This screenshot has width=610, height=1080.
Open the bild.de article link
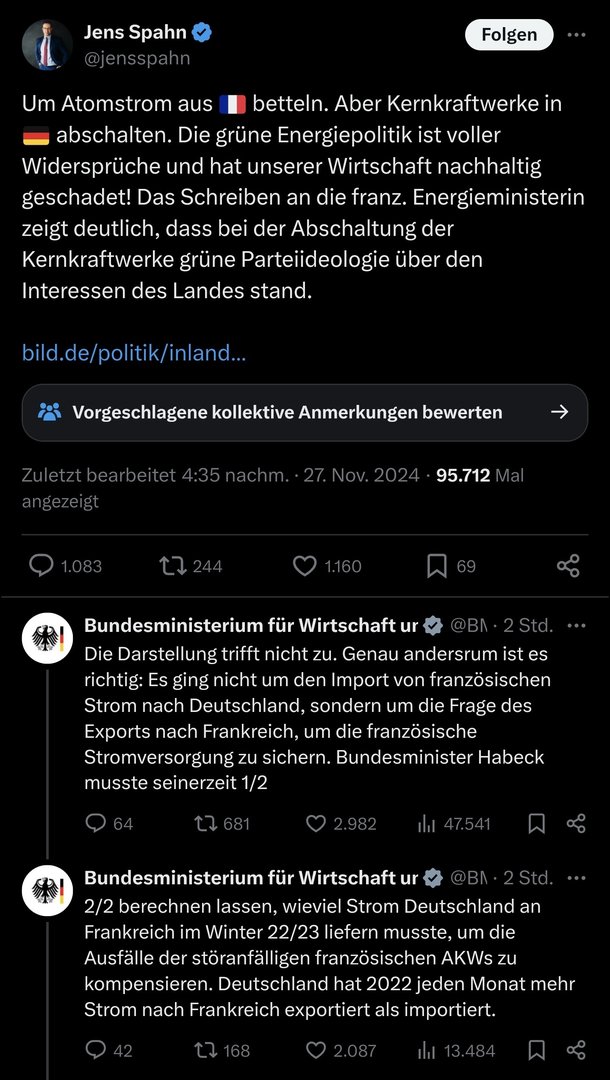click(x=133, y=352)
